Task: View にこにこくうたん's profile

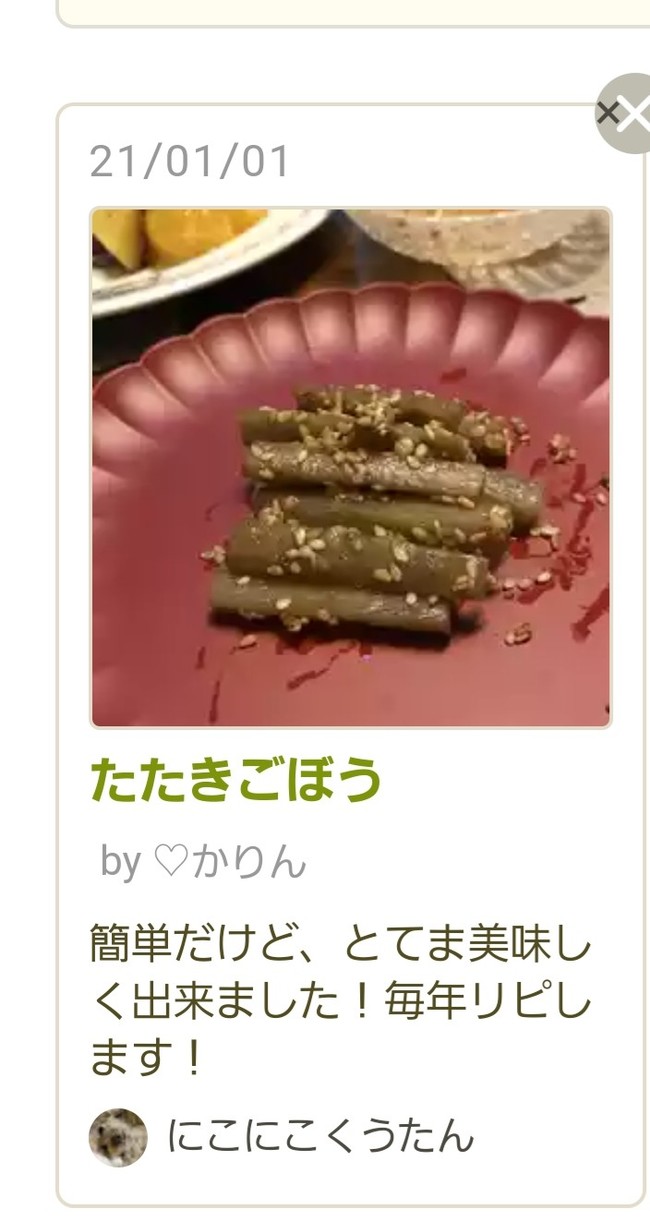Action: coord(319,1136)
